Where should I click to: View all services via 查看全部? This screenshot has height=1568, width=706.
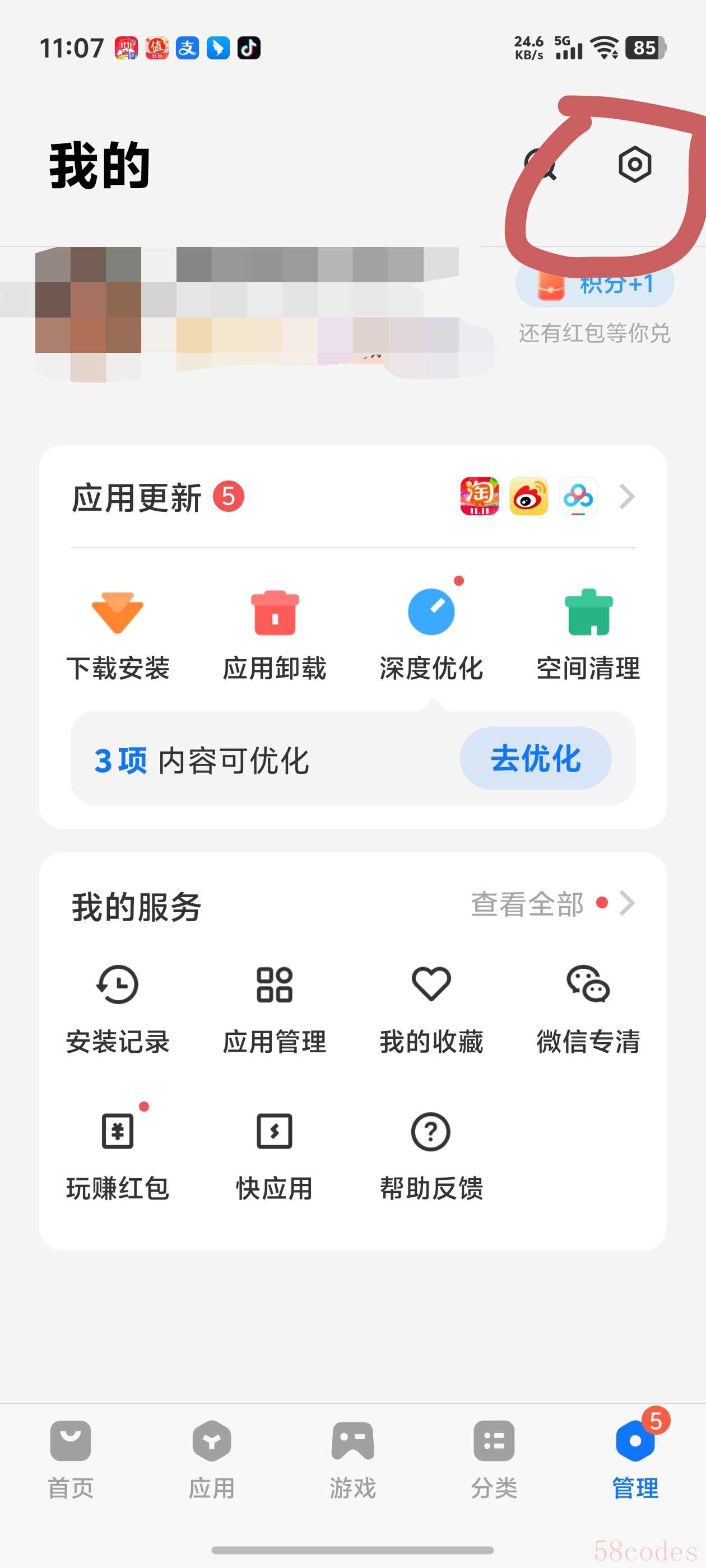551,904
